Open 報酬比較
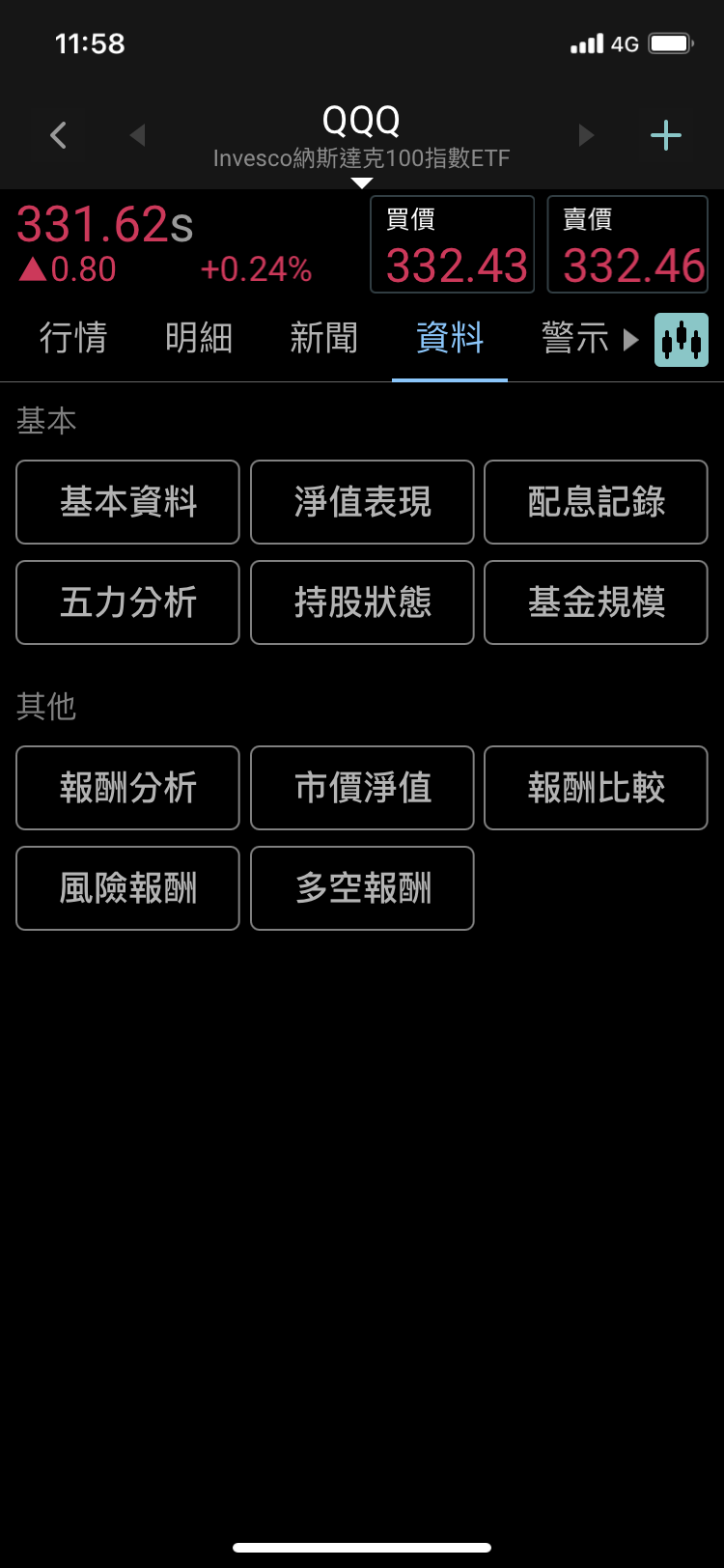This screenshot has width=724, height=1568. click(596, 788)
